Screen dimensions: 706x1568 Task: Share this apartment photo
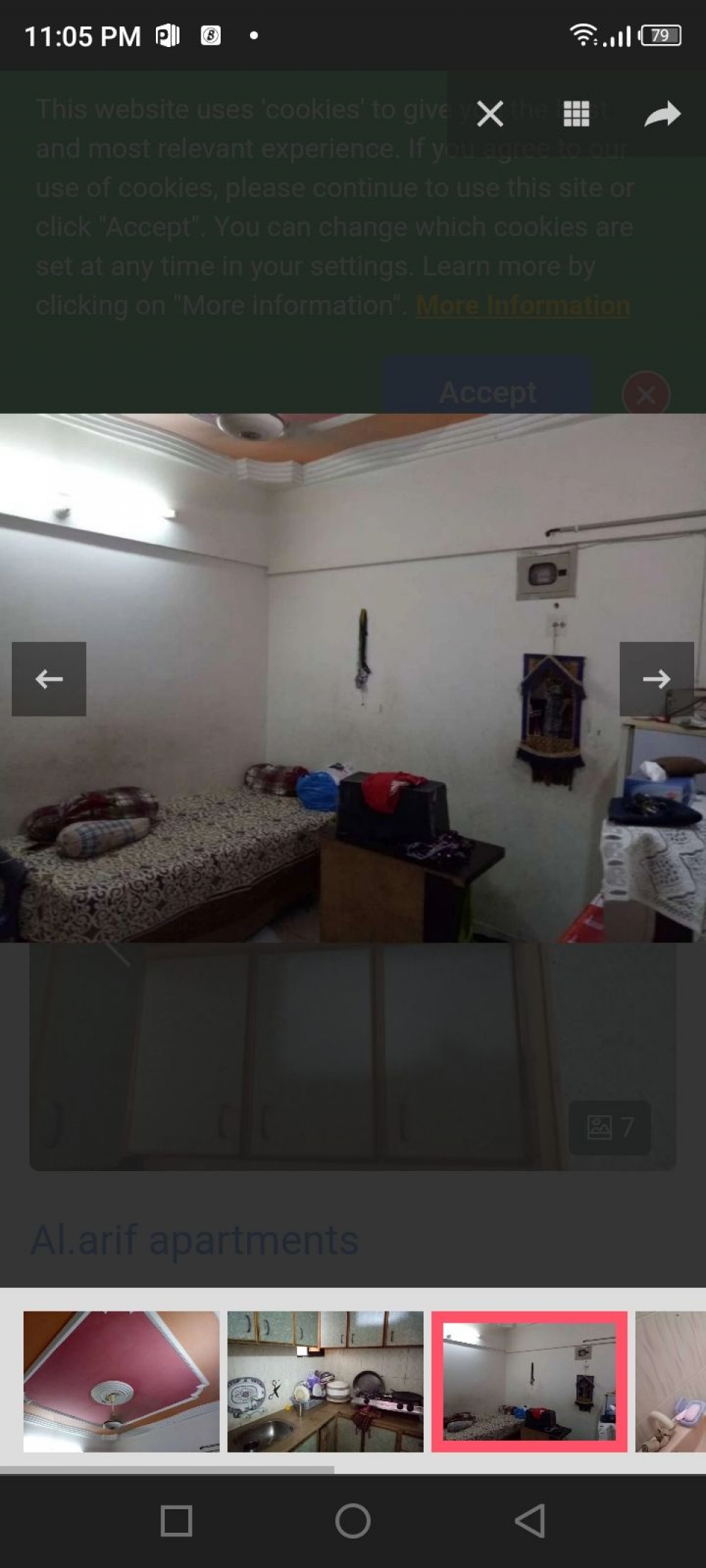coord(662,114)
